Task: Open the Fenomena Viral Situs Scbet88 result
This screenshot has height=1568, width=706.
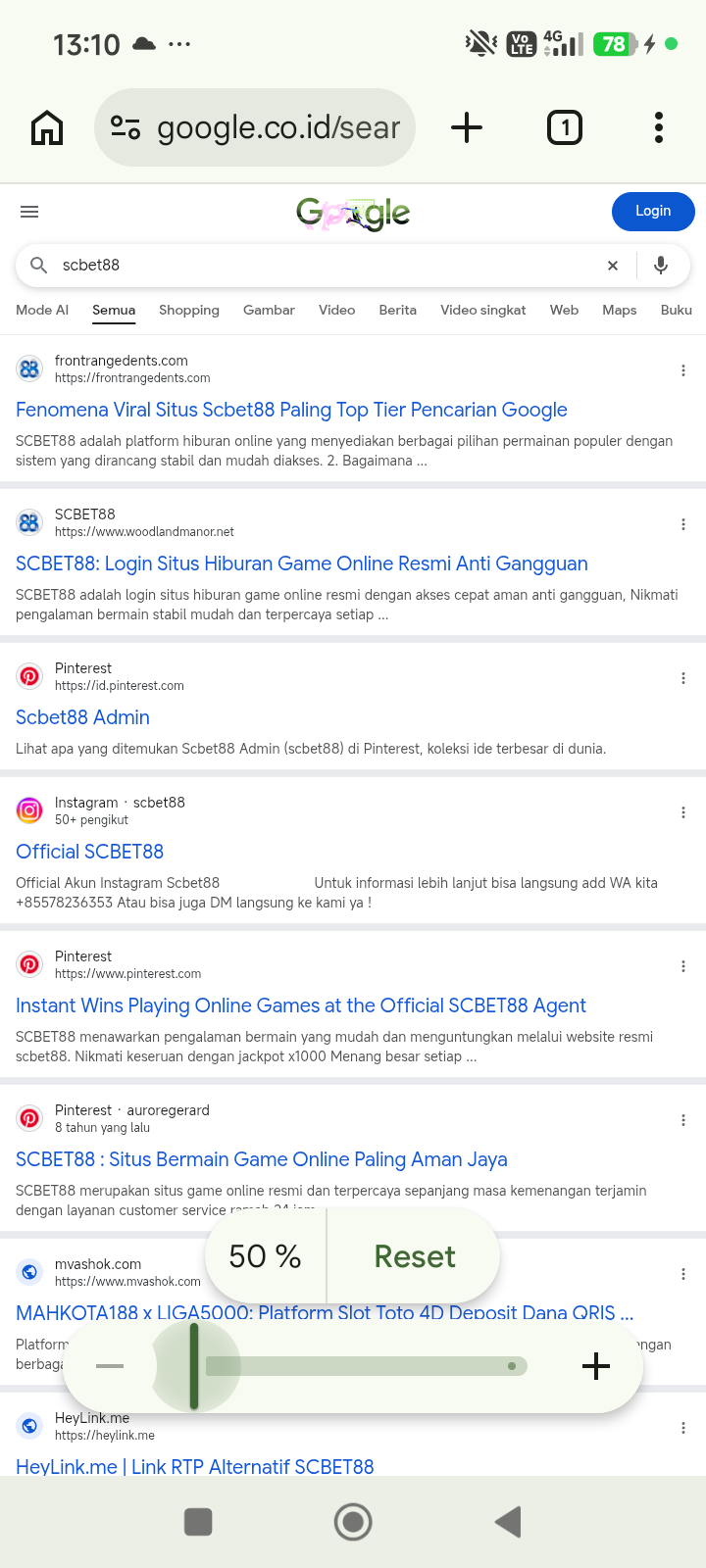Action: [x=291, y=410]
